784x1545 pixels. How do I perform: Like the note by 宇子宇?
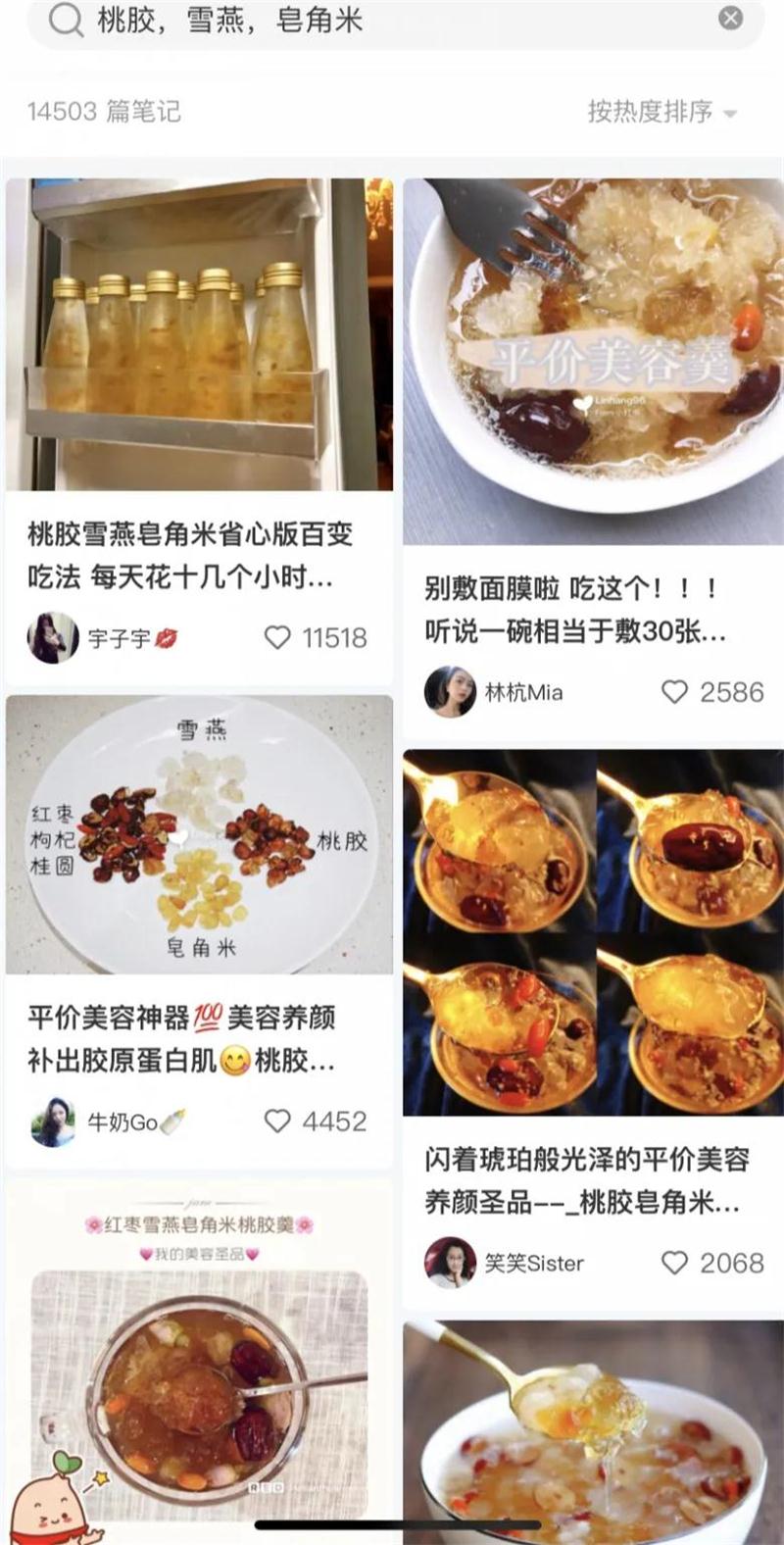coord(278,638)
